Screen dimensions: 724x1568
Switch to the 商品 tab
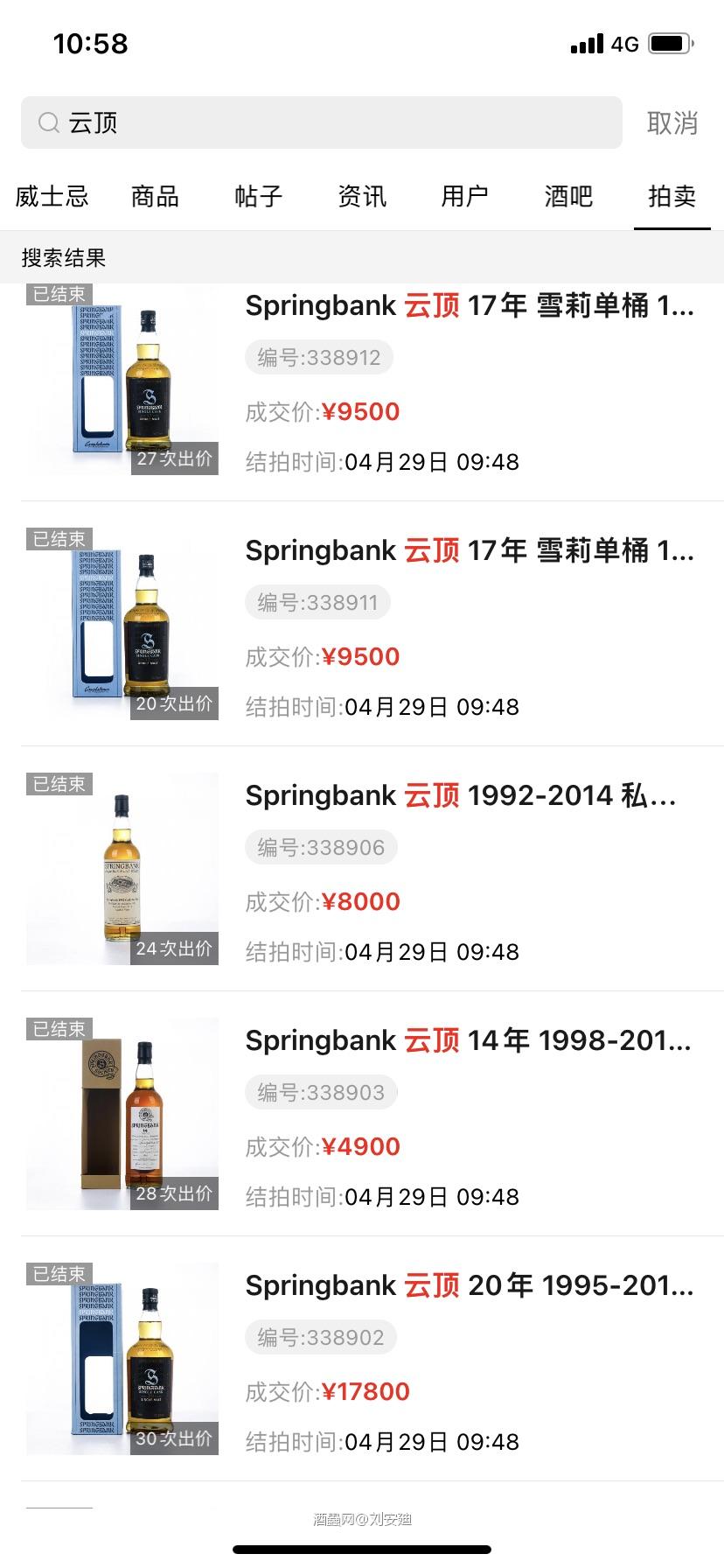click(155, 196)
